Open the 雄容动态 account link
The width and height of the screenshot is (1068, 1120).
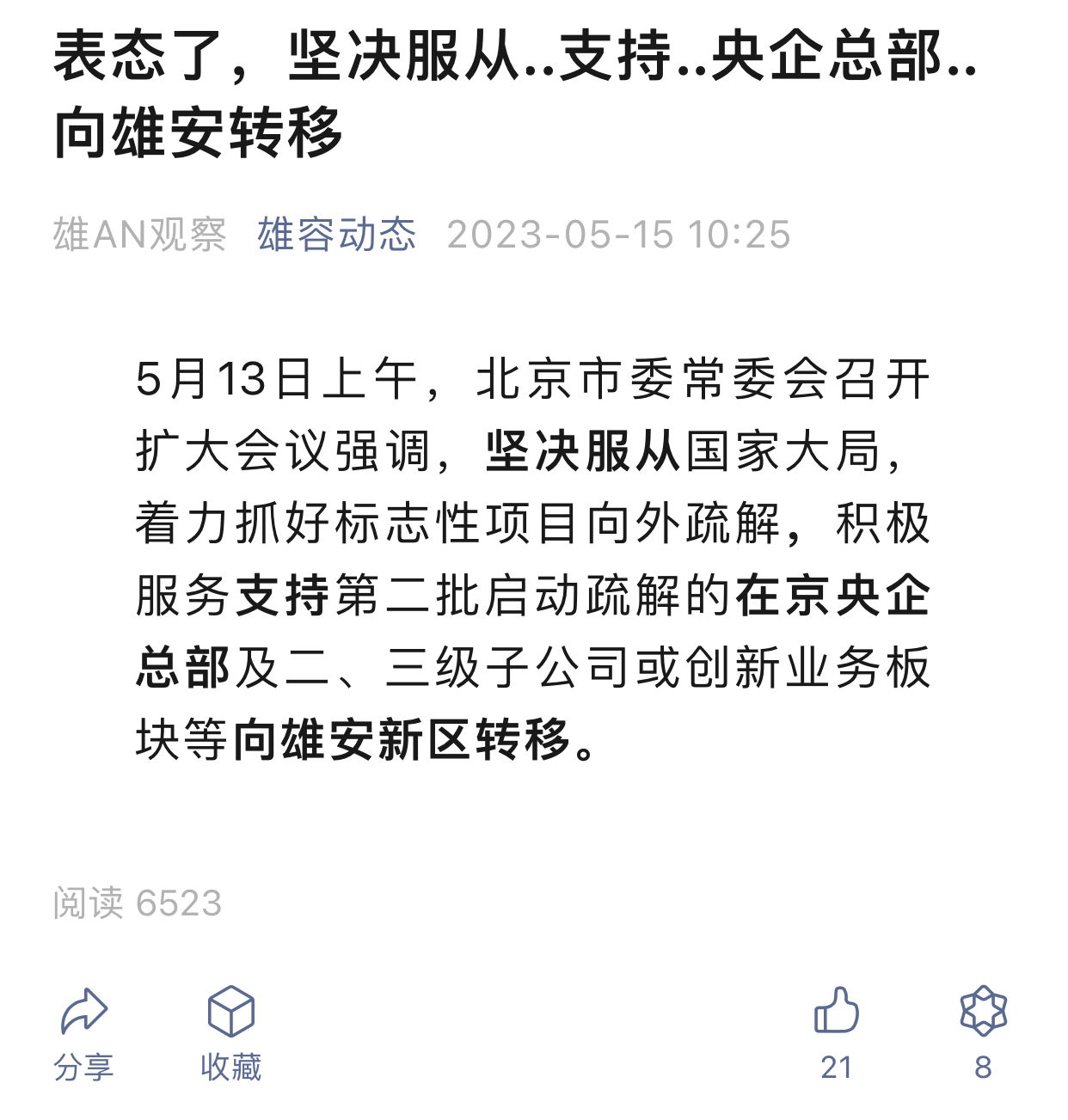(x=337, y=234)
